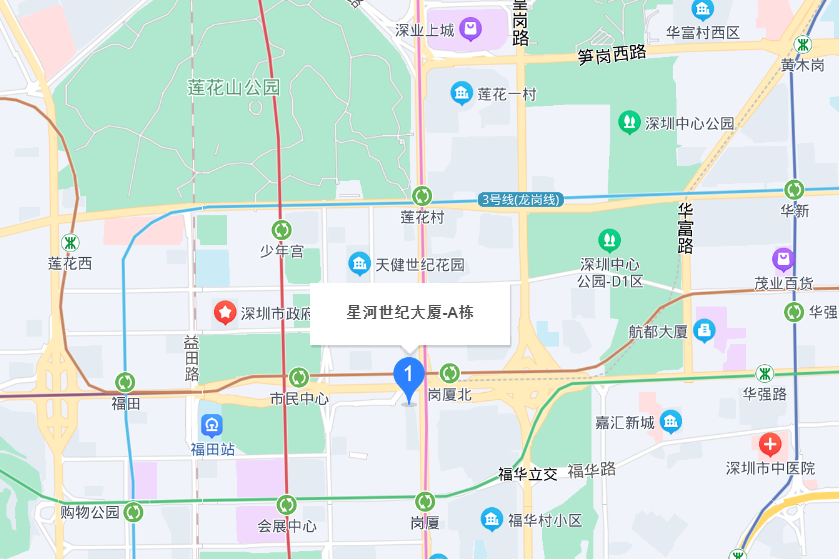The height and width of the screenshot is (559, 839).
Task: Tap the 深圳市政府 star landmark
Action: 226,313
